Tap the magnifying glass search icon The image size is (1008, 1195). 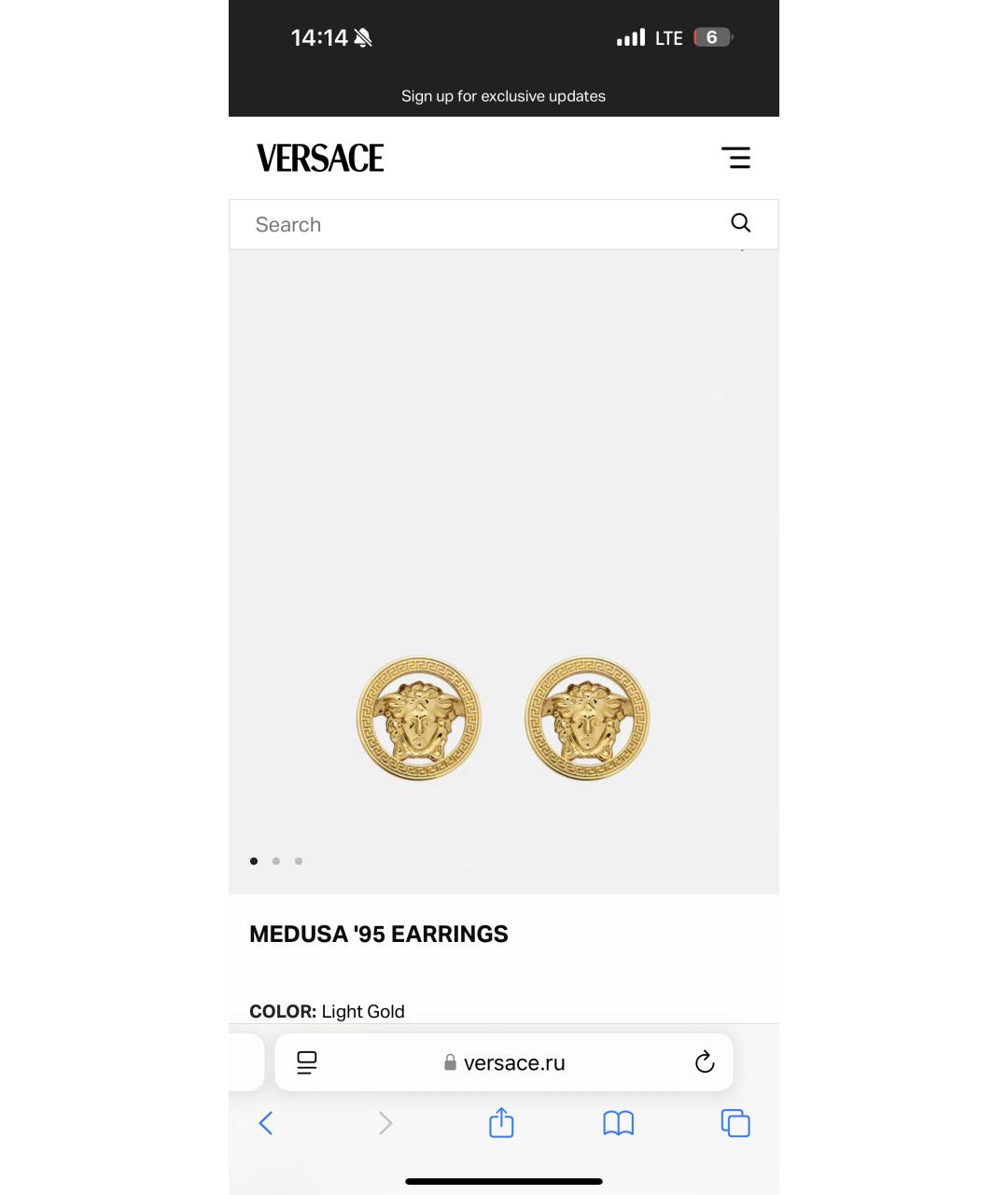[x=740, y=223]
